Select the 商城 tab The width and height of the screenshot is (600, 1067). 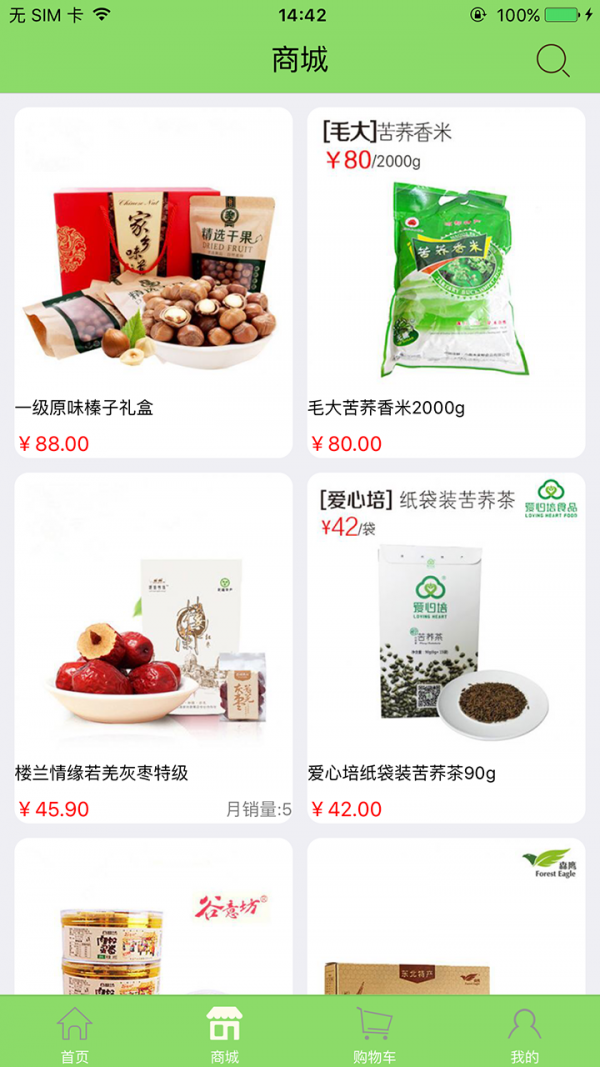pos(225,1033)
